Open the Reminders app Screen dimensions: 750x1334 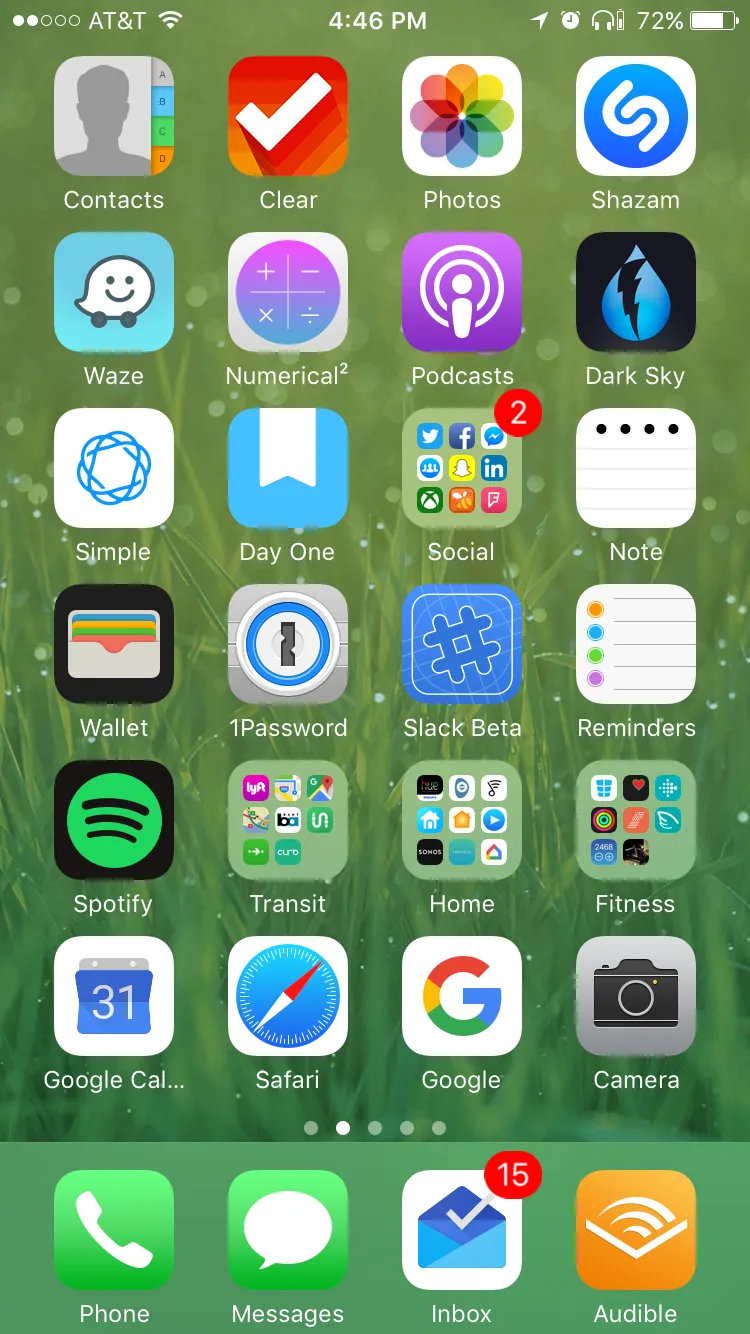point(636,644)
